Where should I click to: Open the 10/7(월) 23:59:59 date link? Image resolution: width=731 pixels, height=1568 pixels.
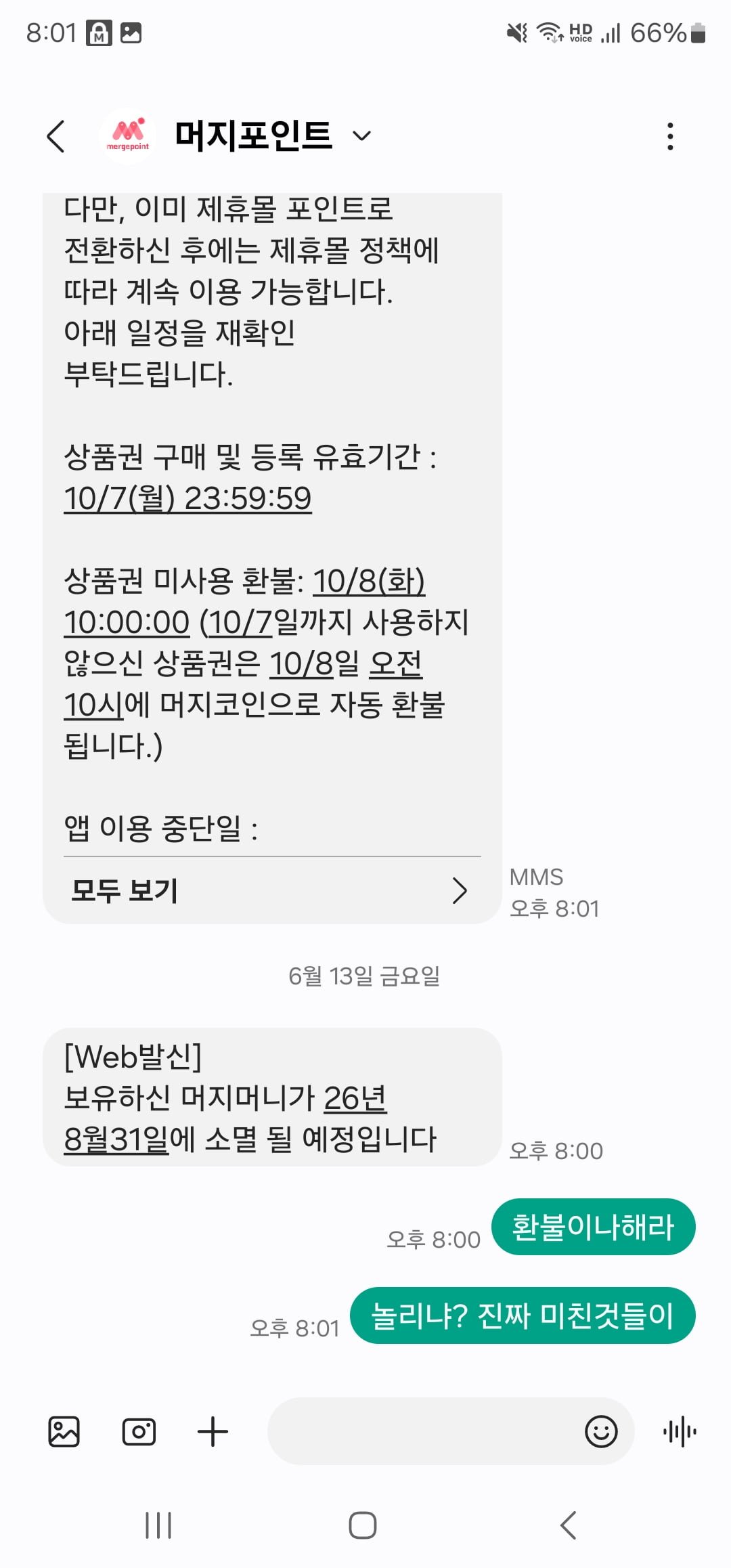[187, 499]
